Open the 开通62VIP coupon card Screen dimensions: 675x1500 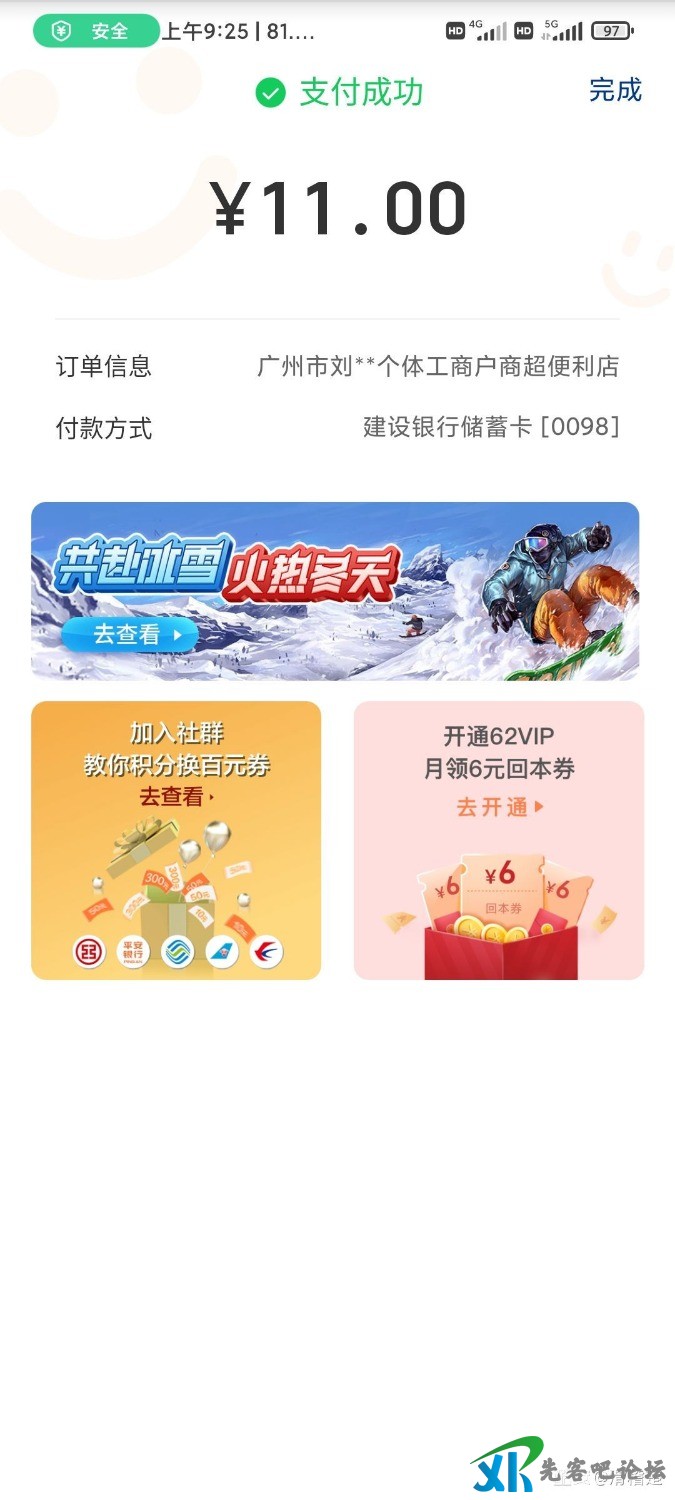[x=499, y=840]
